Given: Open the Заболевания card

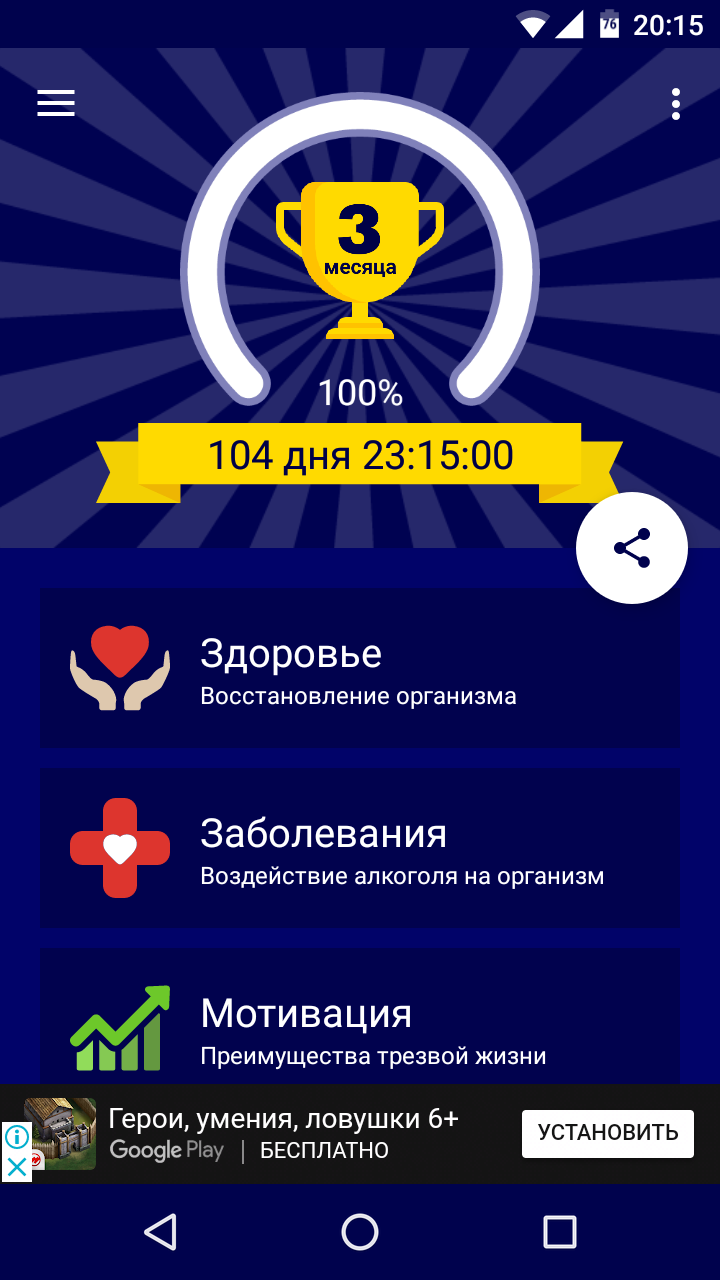Looking at the screenshot, I should coord(360,847).
